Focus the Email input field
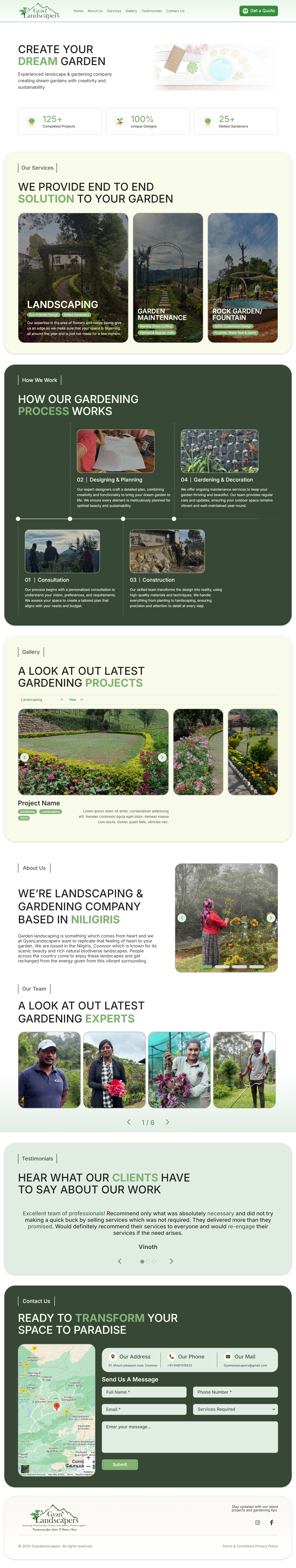Viewport: 296px width, 1568px height. click(144, 1409)
